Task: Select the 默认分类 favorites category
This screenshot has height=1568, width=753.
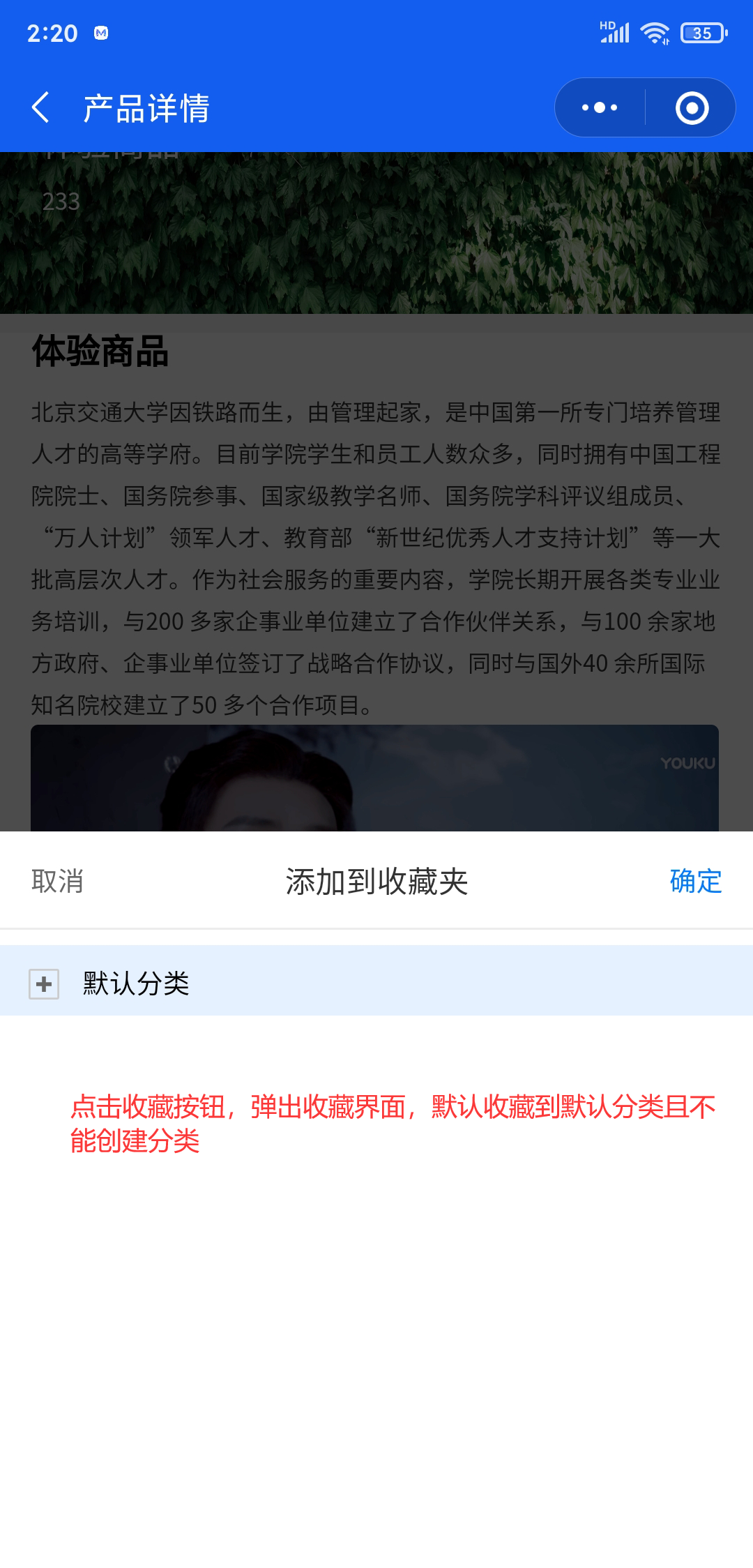Action: point(137,983)
